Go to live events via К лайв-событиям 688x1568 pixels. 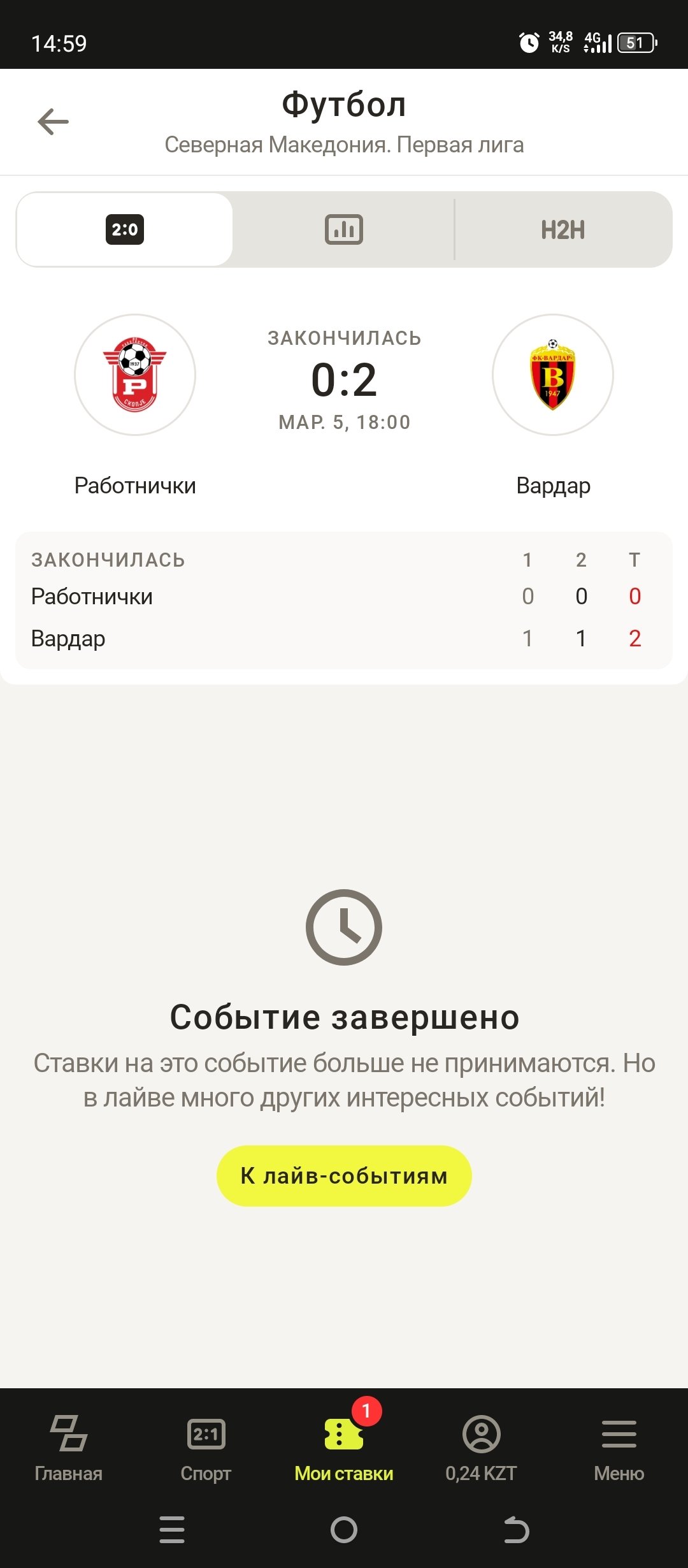click(344, 1176)
